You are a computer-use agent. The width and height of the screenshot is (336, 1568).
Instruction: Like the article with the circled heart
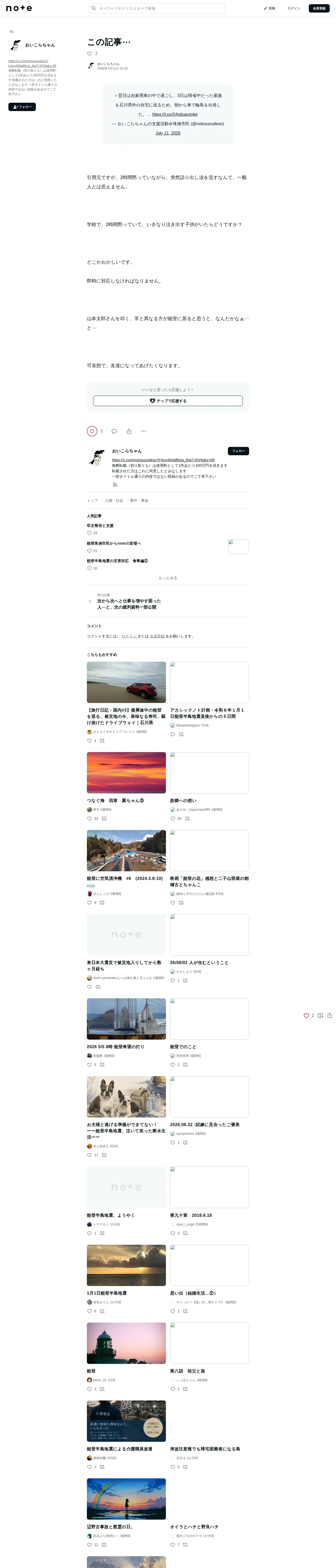92,431
